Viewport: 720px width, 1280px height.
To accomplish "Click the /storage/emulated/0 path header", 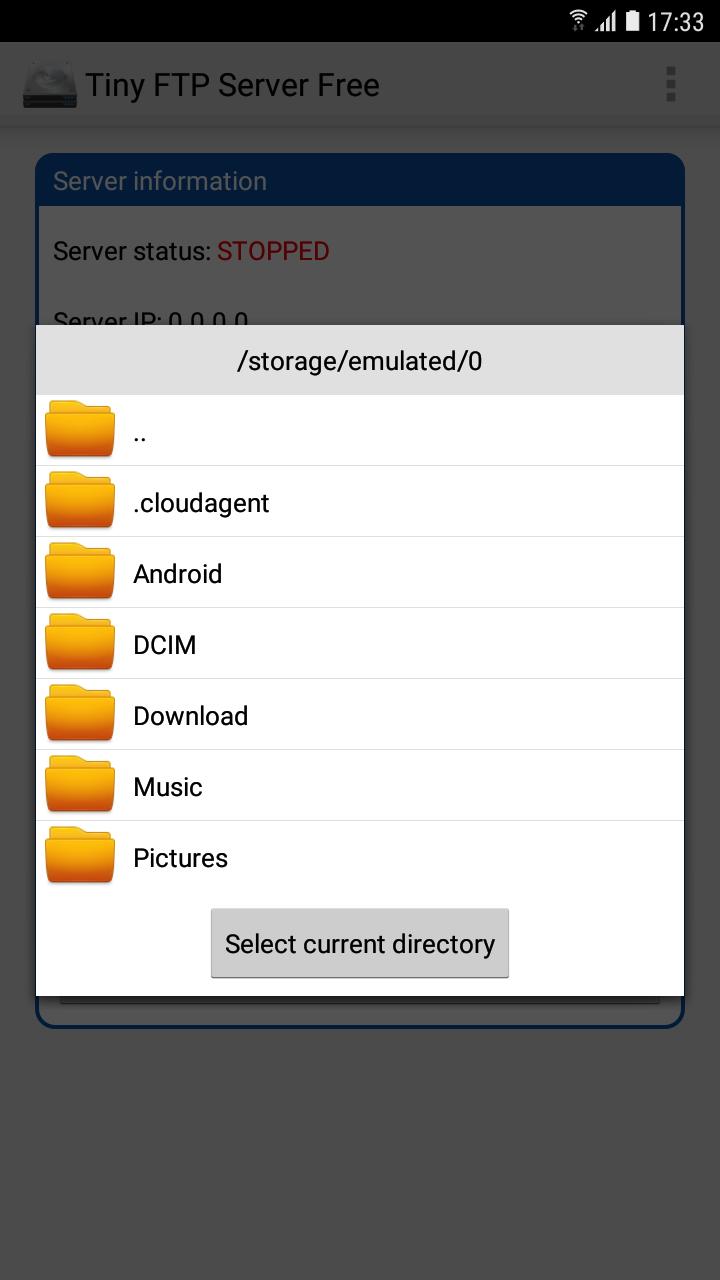I will (360, 360).
